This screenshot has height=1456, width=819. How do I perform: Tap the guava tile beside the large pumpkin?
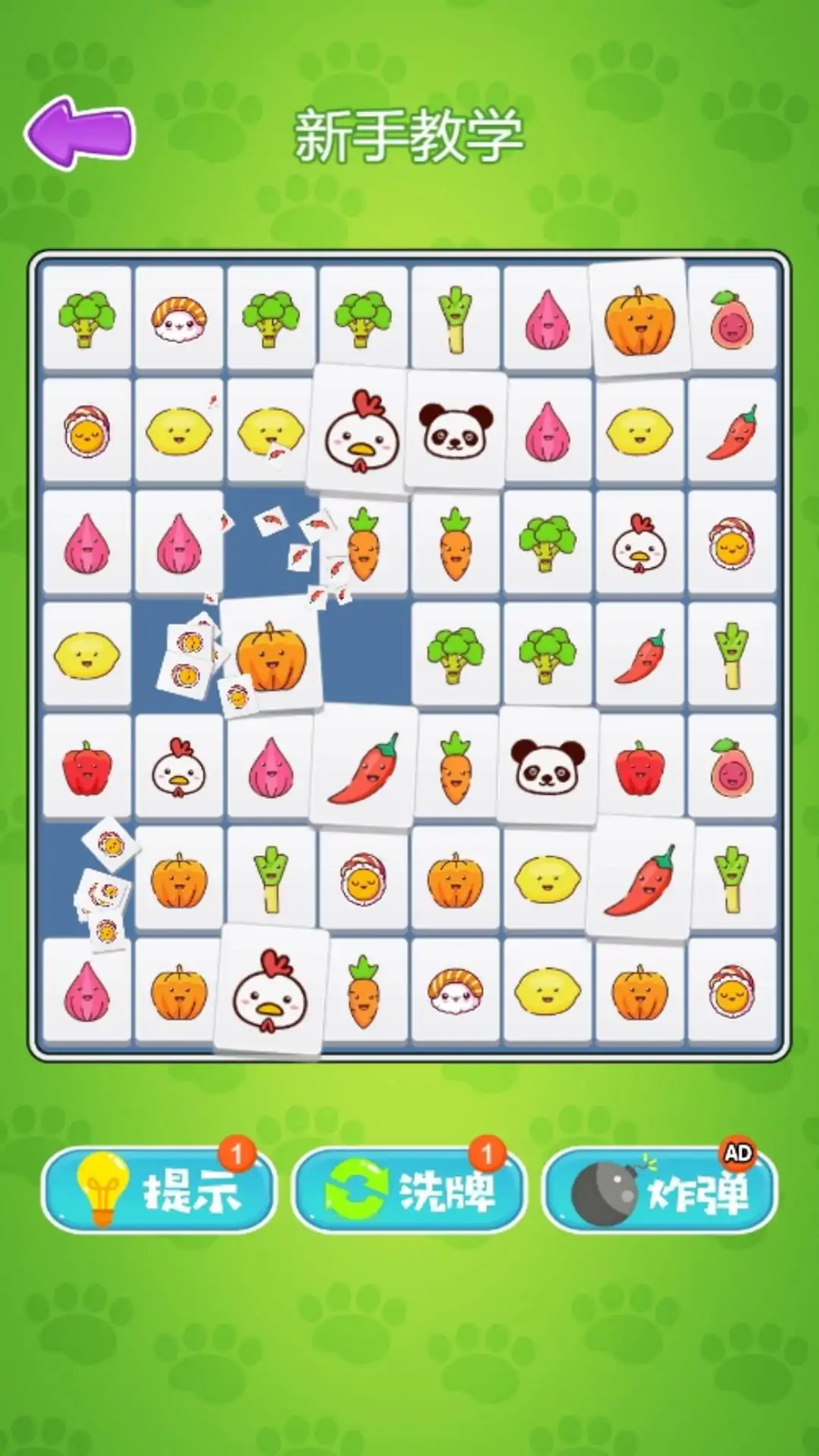pyautogui.click(x=732, y=318)
